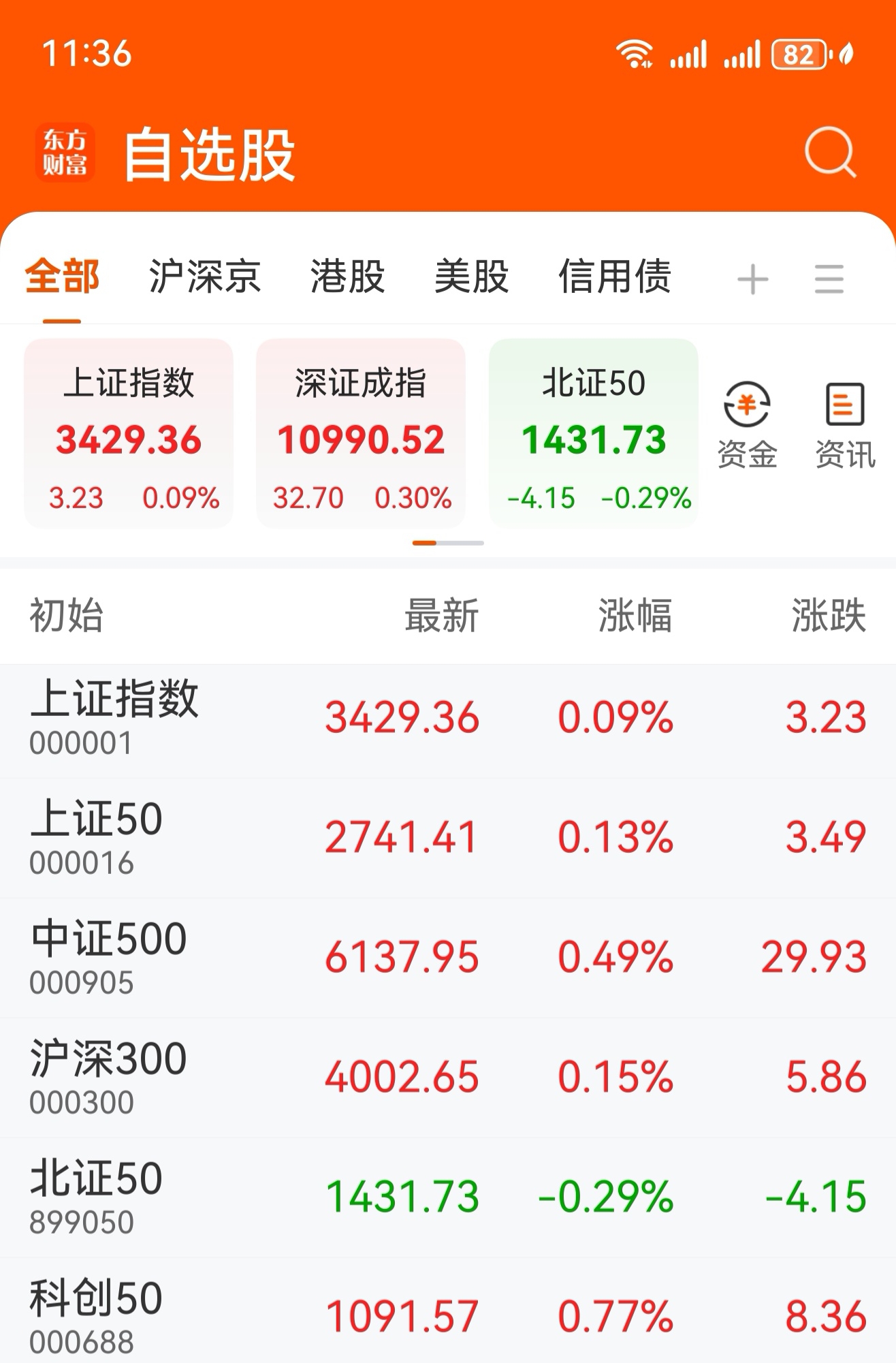Viewport: 896px width, 1363px height.
Task: Switch to the 美股 tab
Action: coord(471,276)
